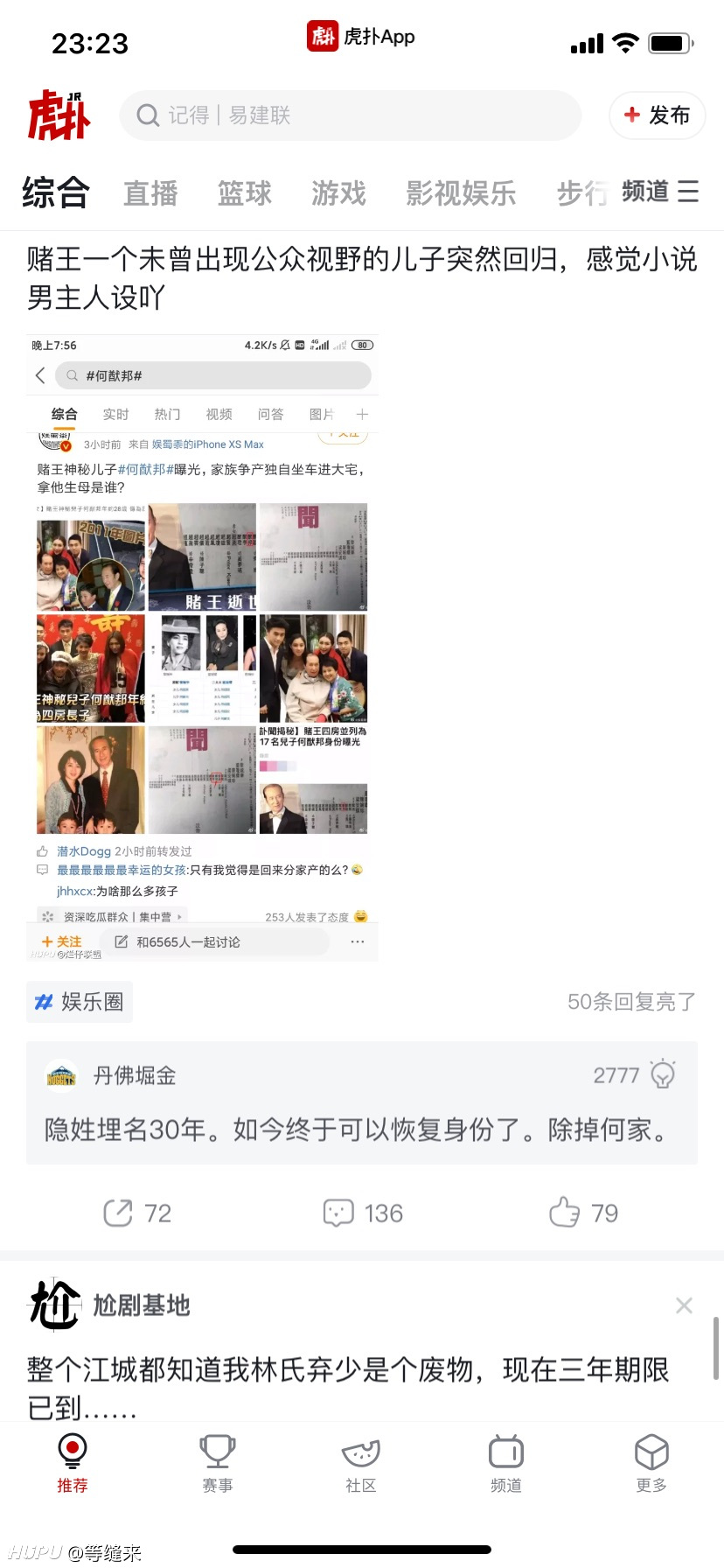Viewport: 724px width, 1568px height.
Task: Switch to the 直播 tab
Action: [x=150, y=192]
